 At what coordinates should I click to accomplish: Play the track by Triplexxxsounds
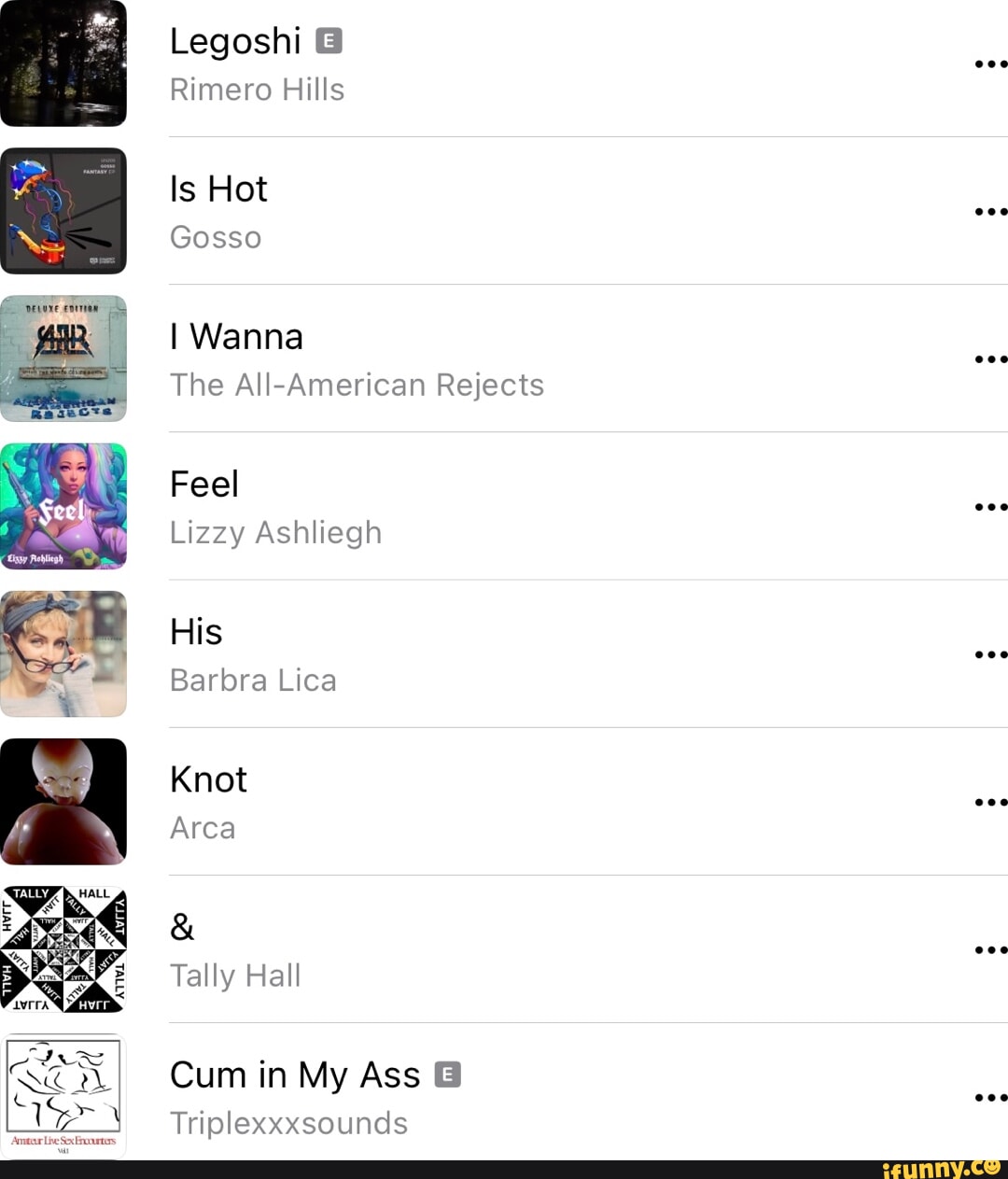pos(295,1074)
